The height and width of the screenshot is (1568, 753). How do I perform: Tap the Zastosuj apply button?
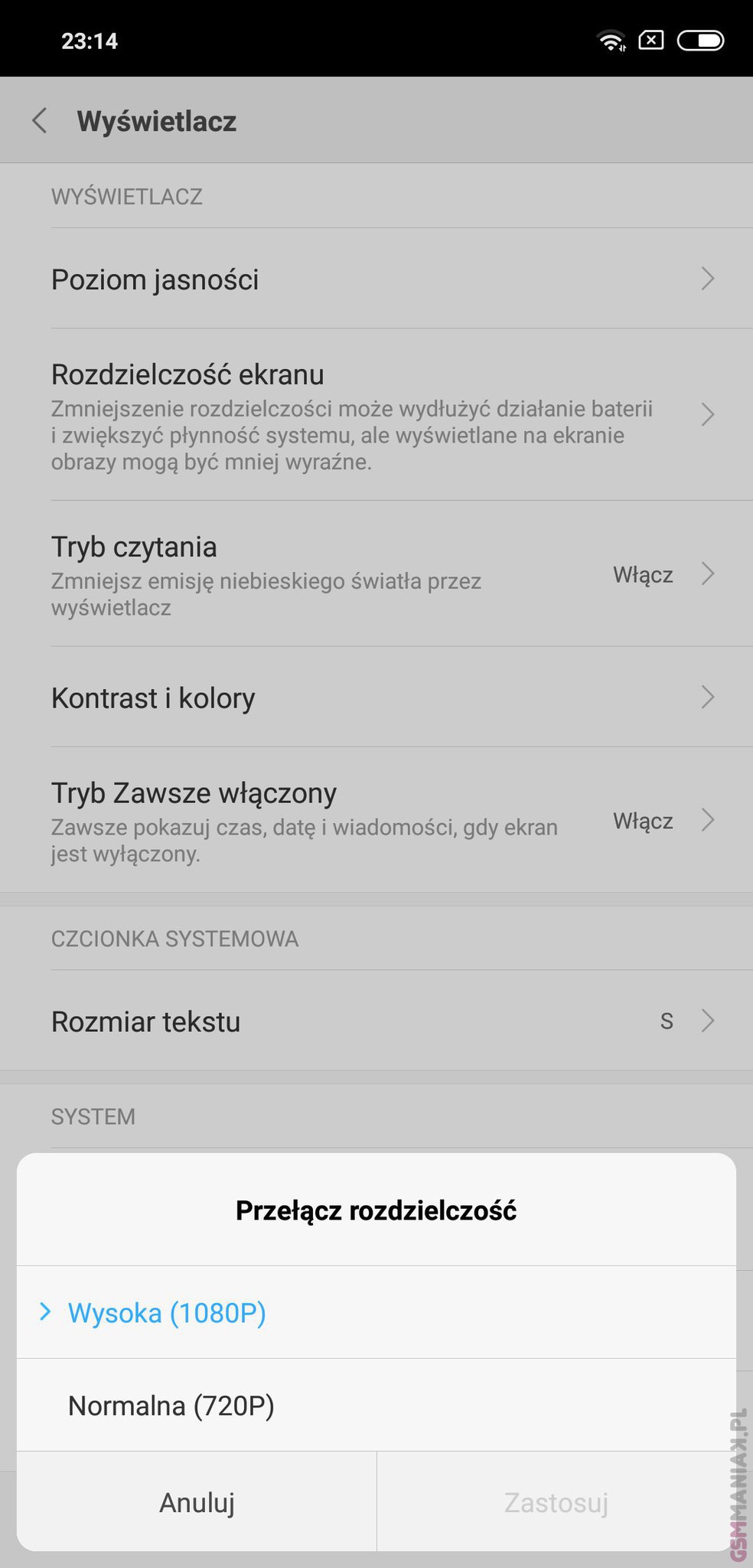[556, 1503]
